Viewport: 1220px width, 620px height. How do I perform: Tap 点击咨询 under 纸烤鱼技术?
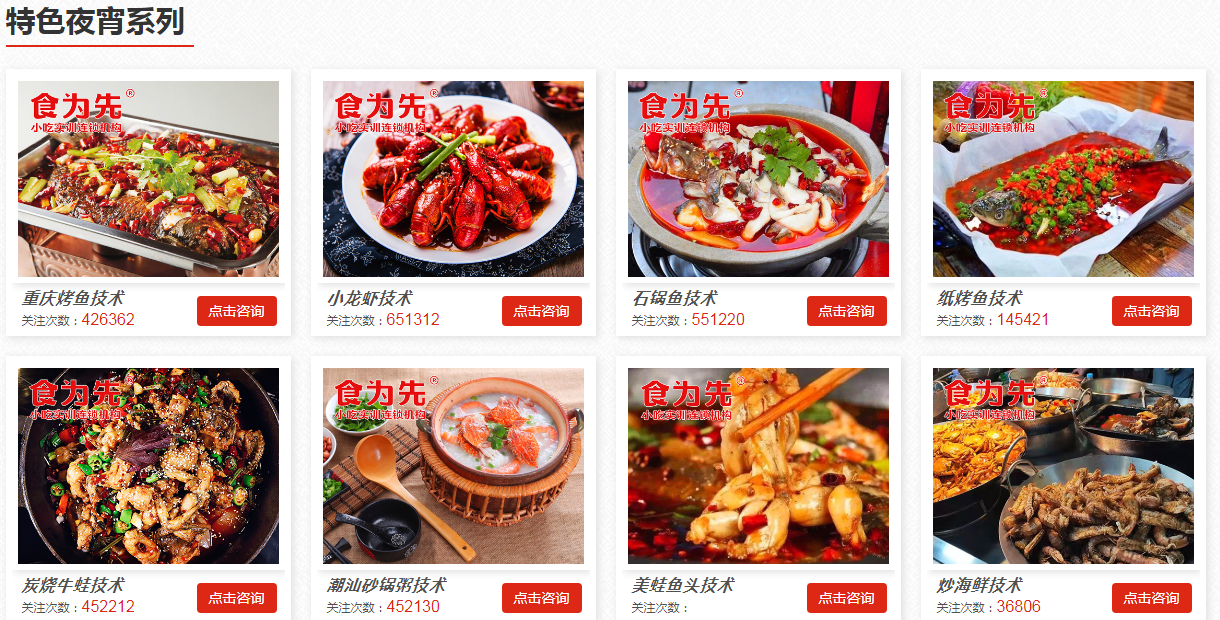tap(1151, 311)
